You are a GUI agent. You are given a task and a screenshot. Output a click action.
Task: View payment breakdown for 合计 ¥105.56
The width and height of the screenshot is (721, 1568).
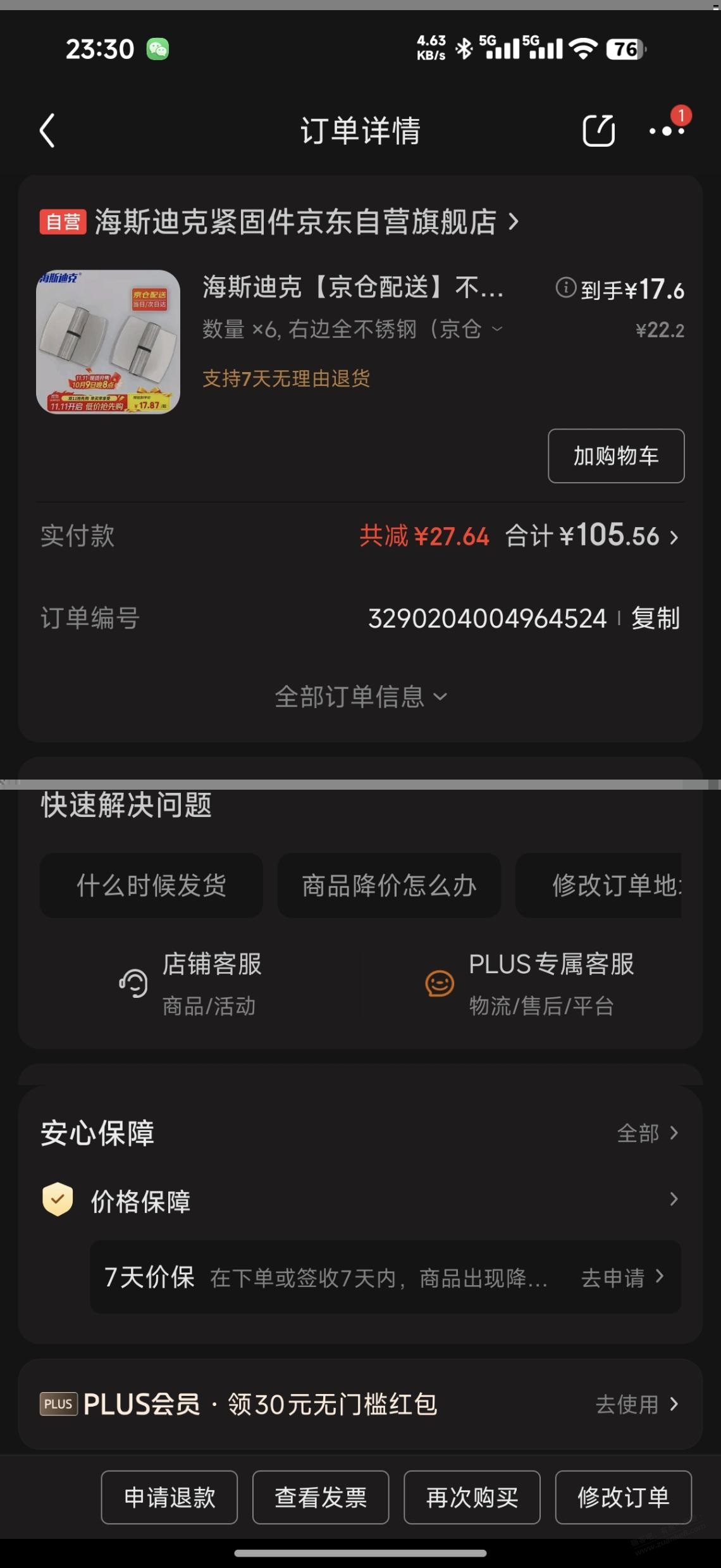[x=591, y=537]
